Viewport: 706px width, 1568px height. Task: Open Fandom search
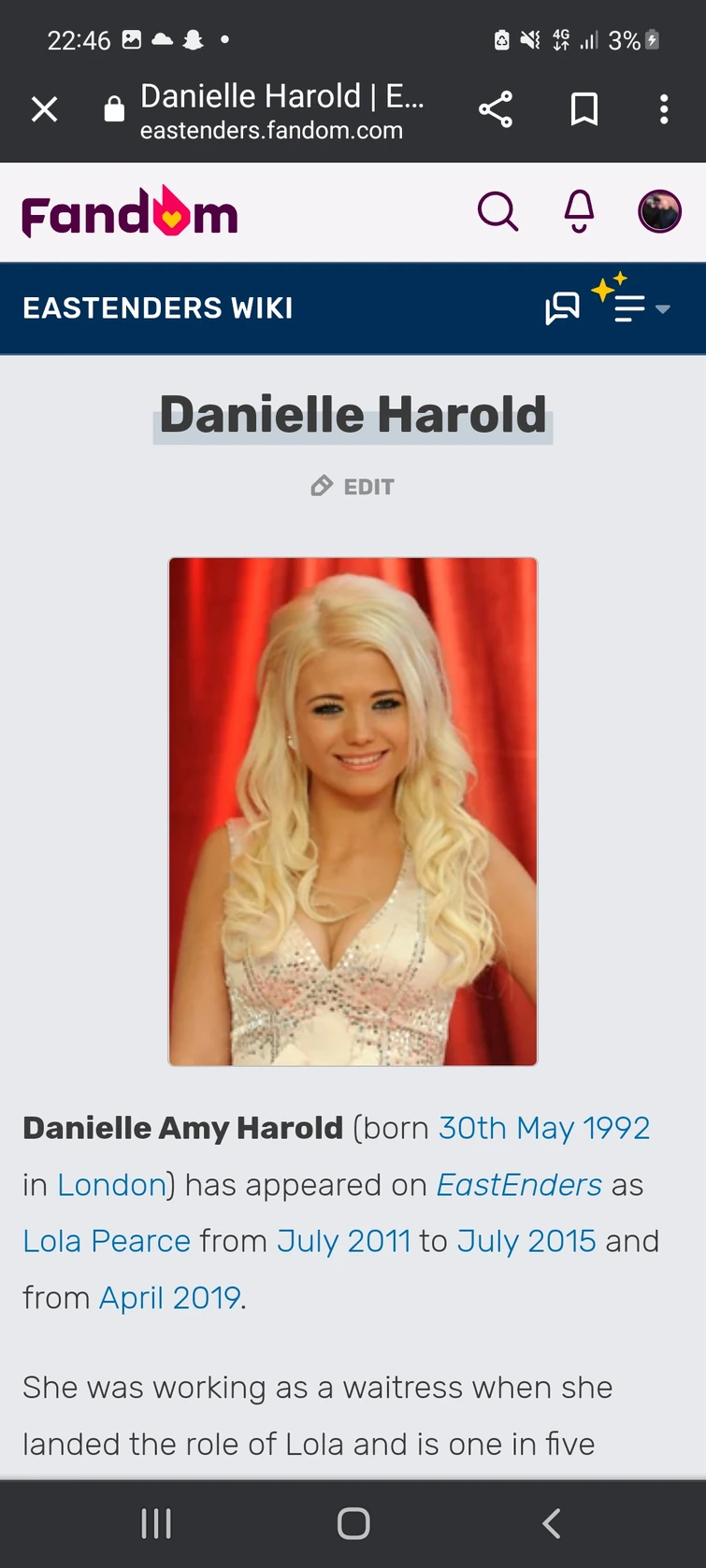pos(497,211)
